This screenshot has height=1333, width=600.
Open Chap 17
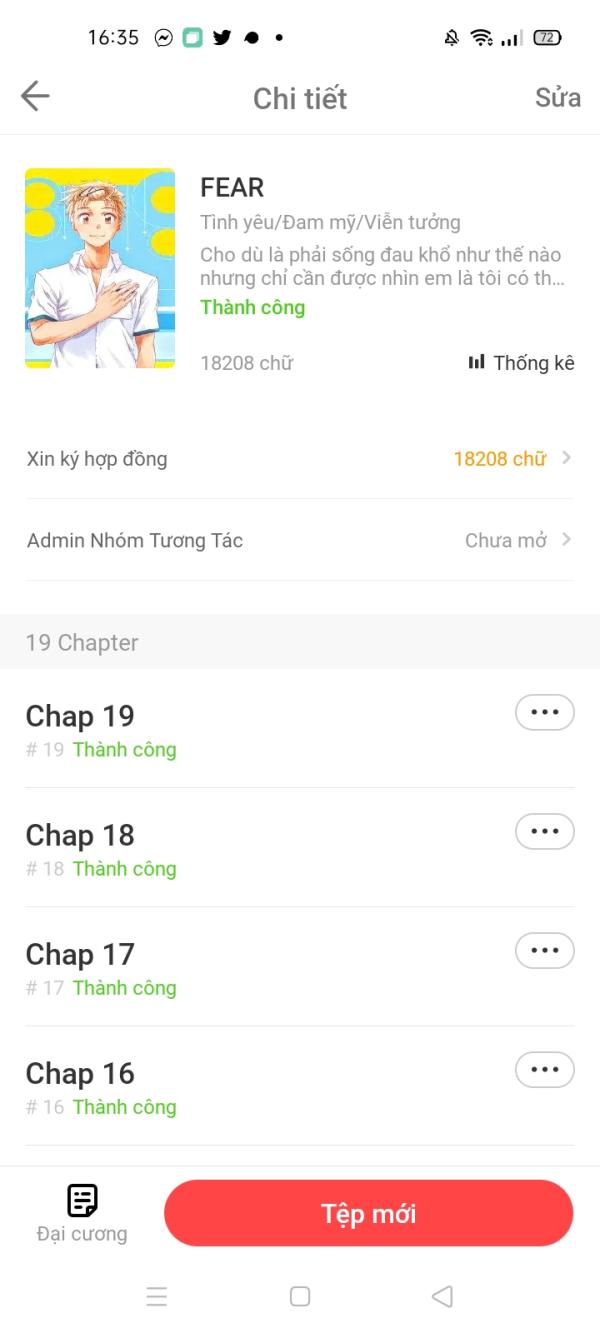point(260,967)
